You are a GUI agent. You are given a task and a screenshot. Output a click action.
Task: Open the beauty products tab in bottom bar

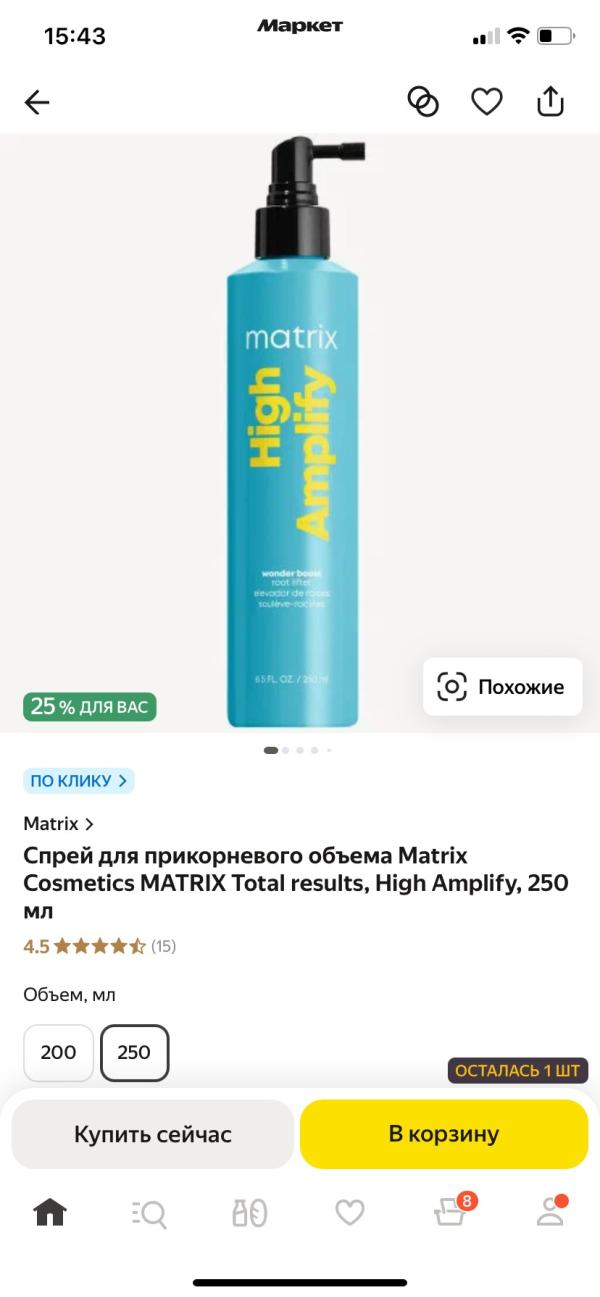point(249,1213)
